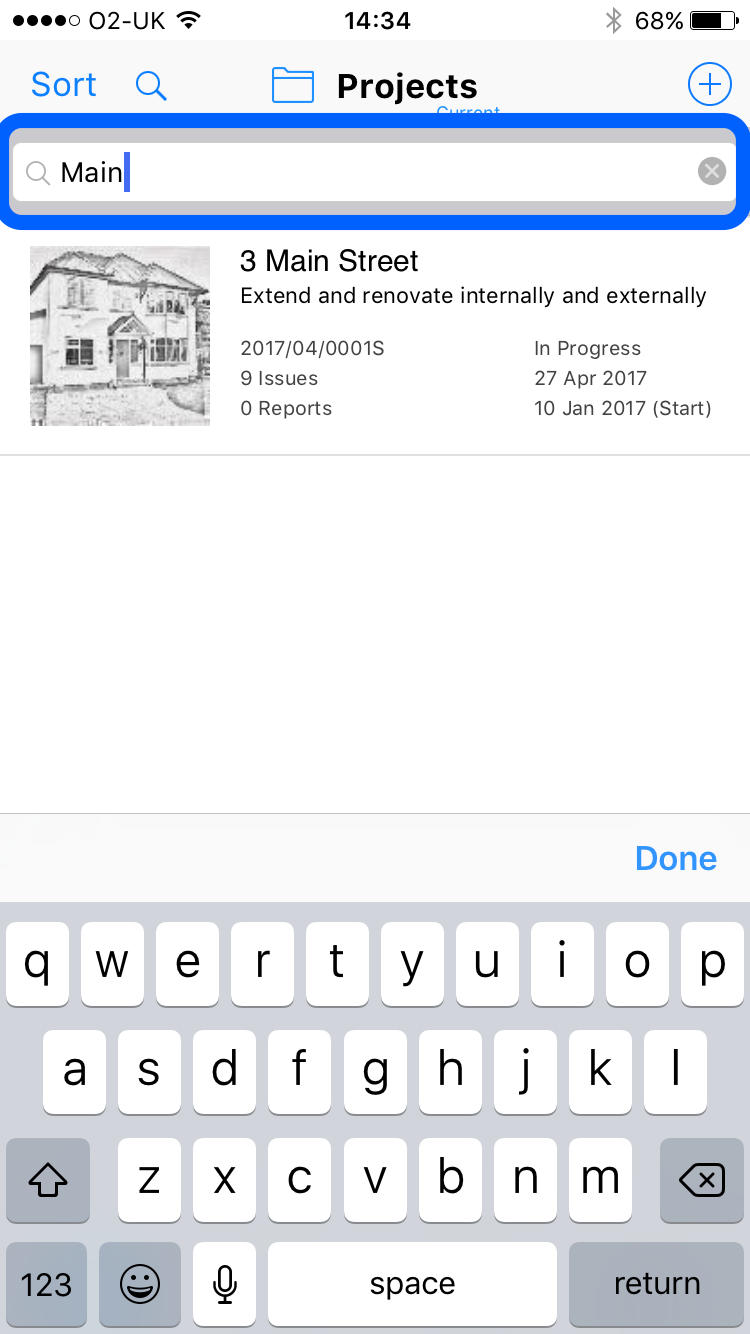The width and height of the screenshot is (750, 1334).
Task: Hit the backspace key on the keyboard
Action: [702, 1180]
